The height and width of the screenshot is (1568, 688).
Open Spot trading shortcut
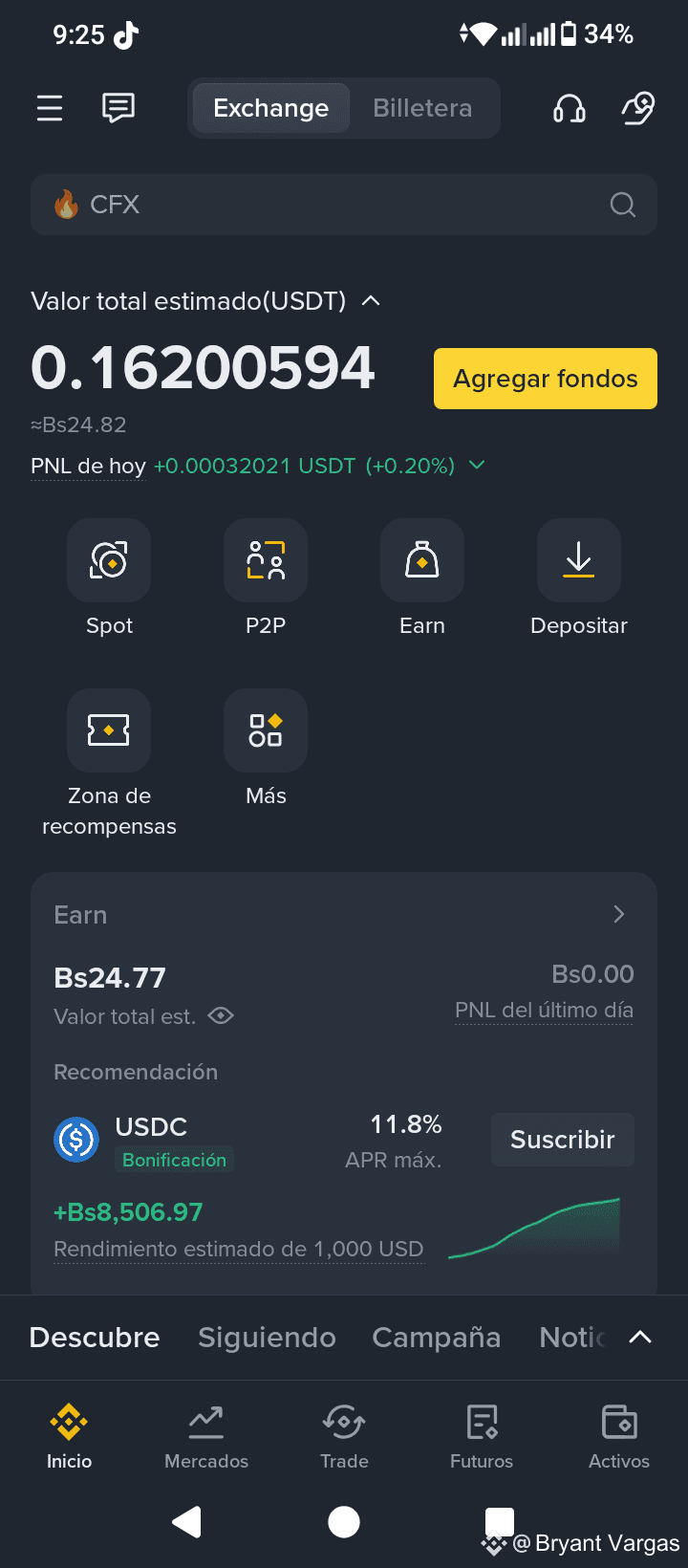109,560
